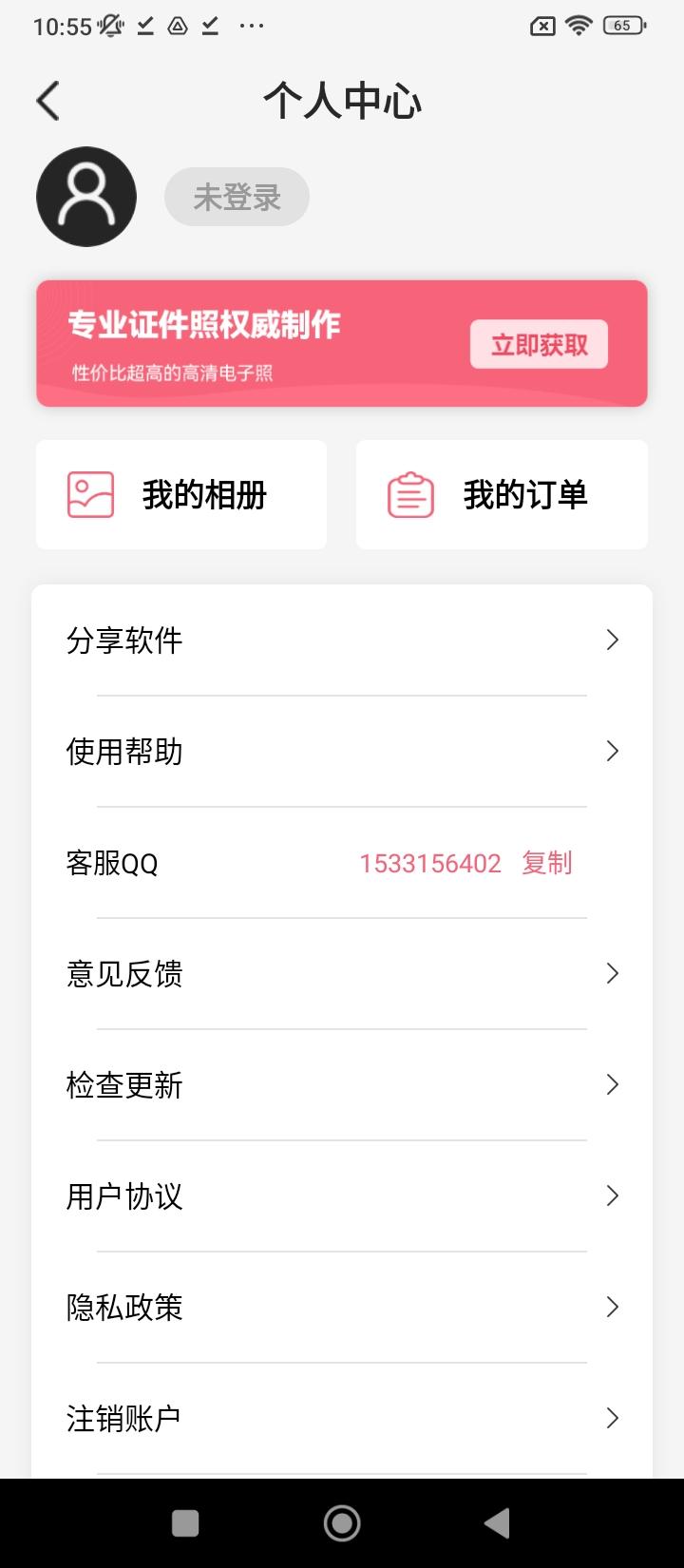Viewport: 684px width, 1568px height.
Task: Open the status bar overflow dots menu
Action: click(251, 26)
